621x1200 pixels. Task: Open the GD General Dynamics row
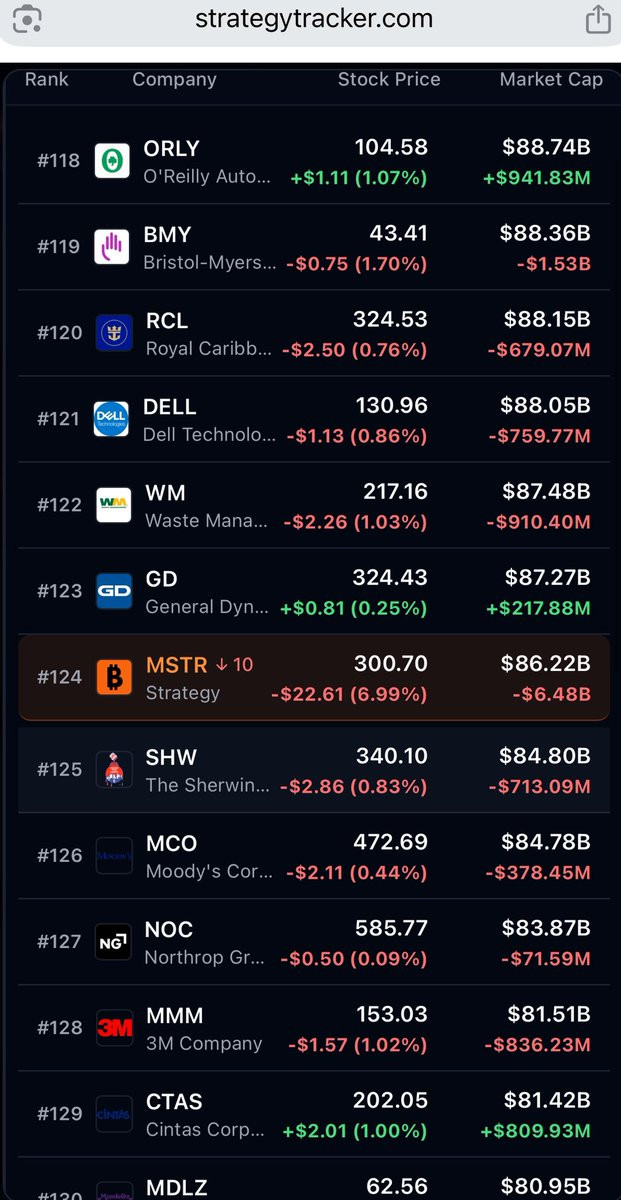coord(314,592)
